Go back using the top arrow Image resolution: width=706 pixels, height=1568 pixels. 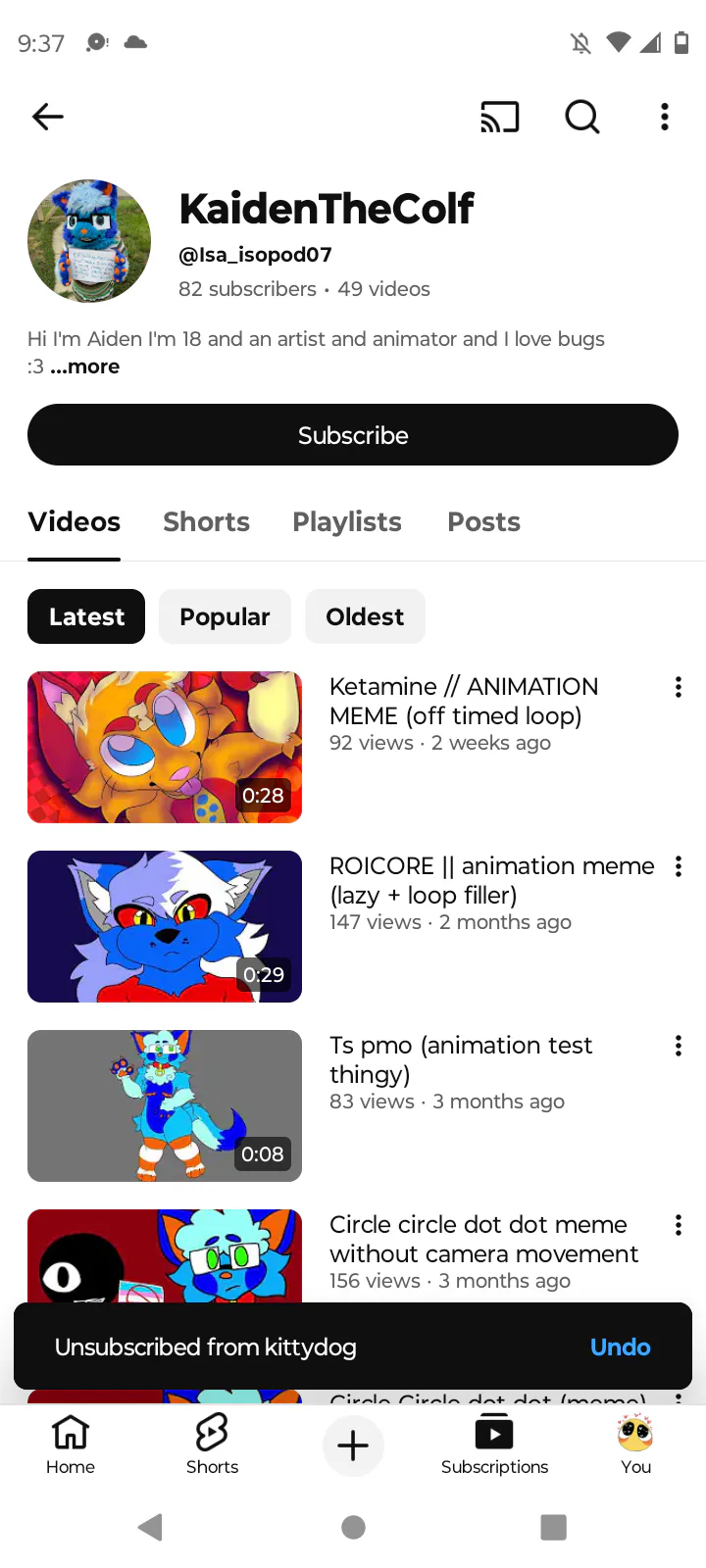[47, 117]
